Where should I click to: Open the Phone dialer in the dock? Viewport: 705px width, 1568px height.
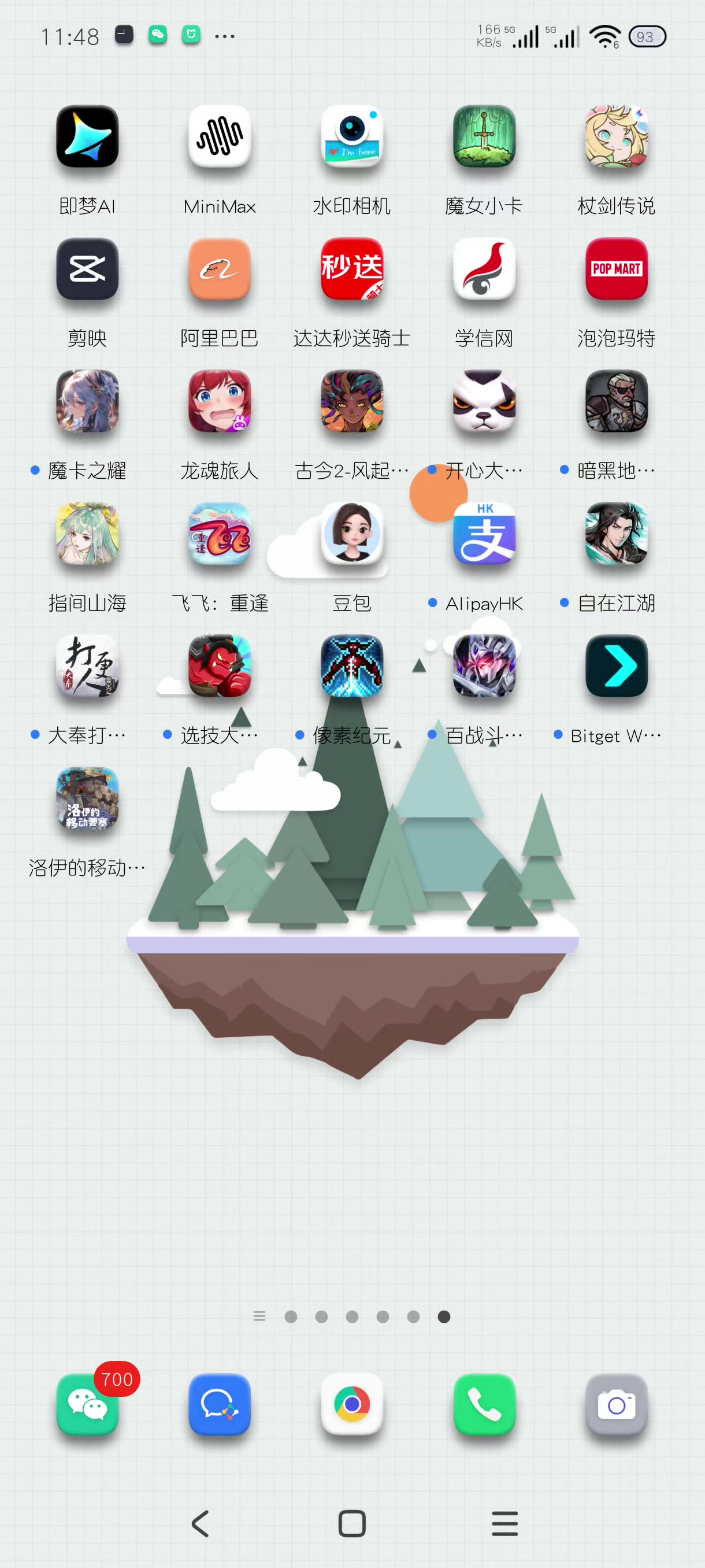click(484, 1404)
